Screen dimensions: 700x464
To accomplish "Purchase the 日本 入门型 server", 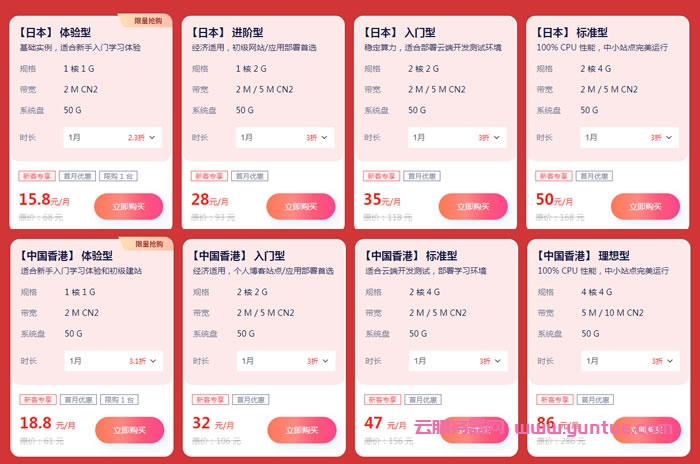I will (473, 207).
